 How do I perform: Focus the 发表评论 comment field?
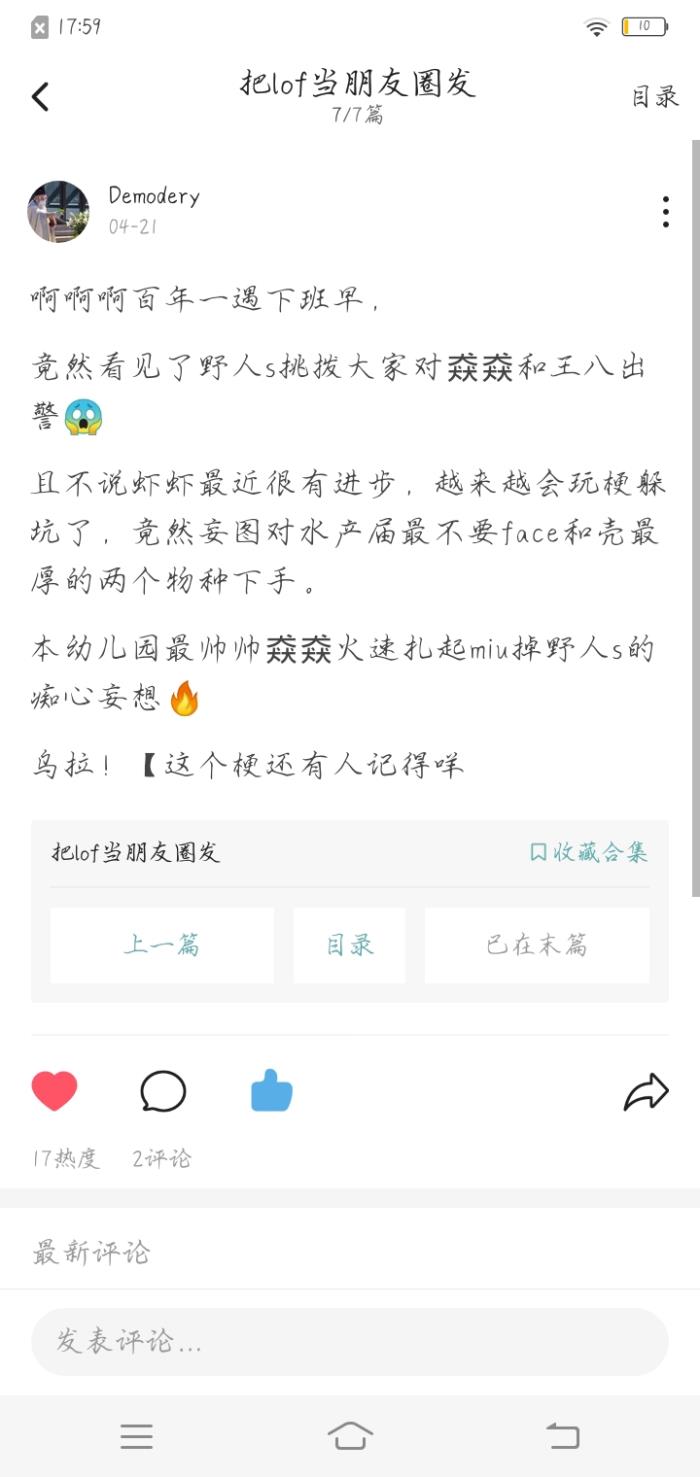pyautogui.click(x=349, y=1341)
